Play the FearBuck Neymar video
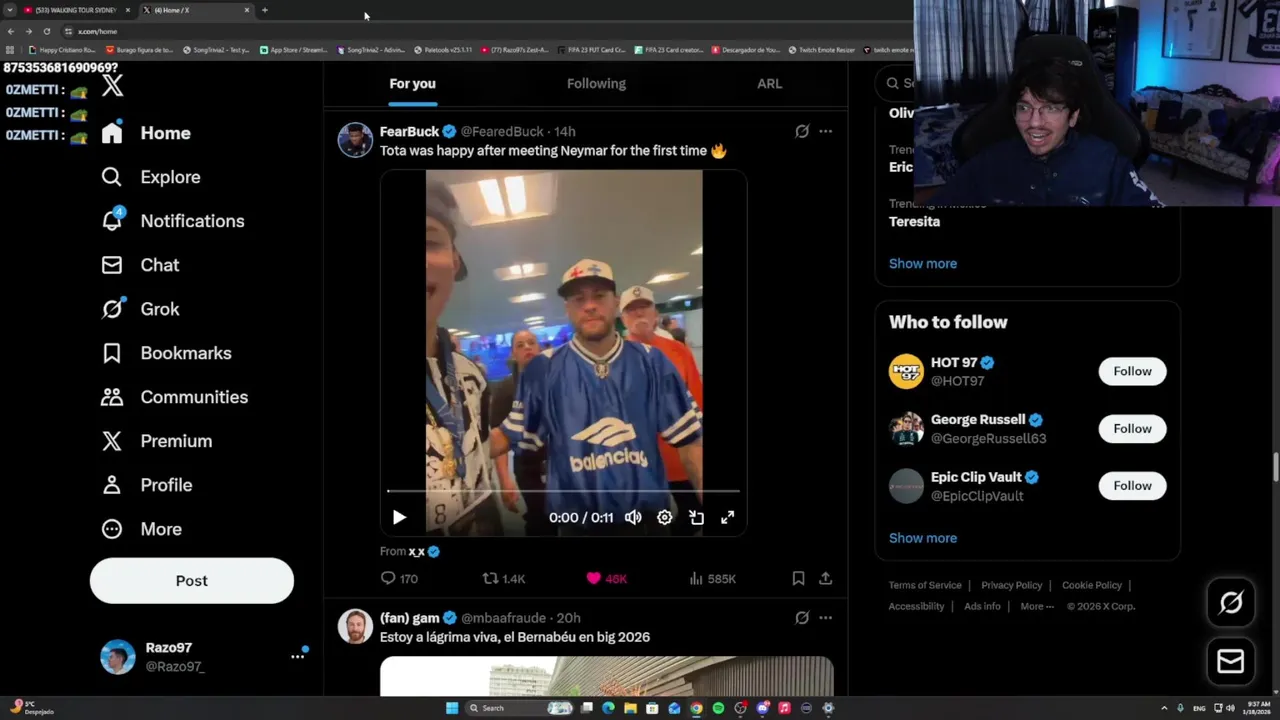Viewport: 1280px width, 720px height. pyautogui.click(x=399, y=517)
